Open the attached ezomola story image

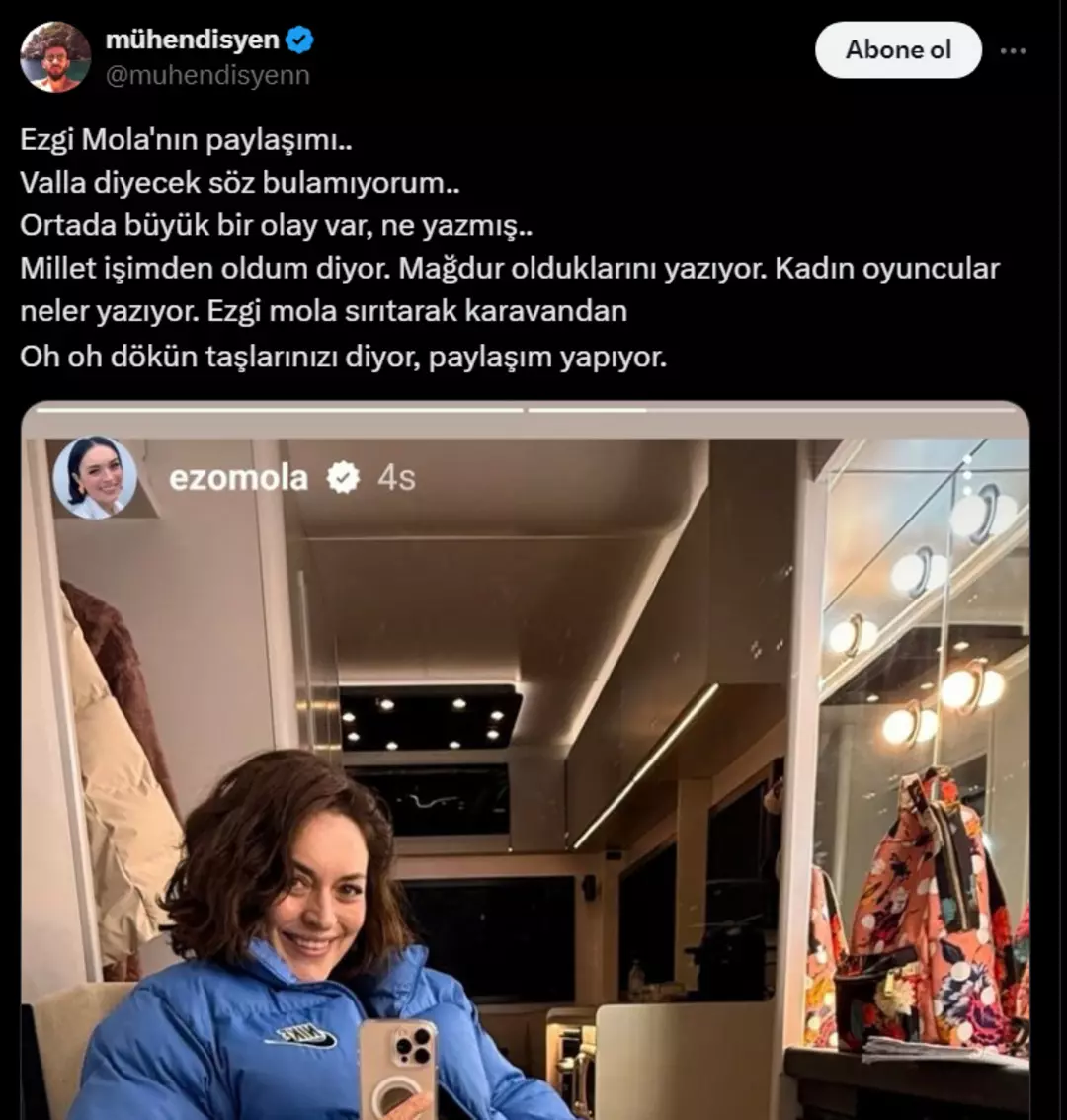click(525, 760)
